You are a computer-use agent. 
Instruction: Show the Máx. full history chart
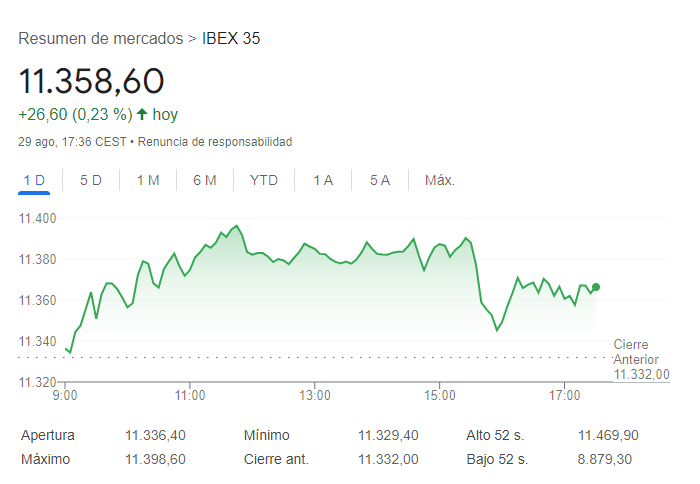[440, 180]
